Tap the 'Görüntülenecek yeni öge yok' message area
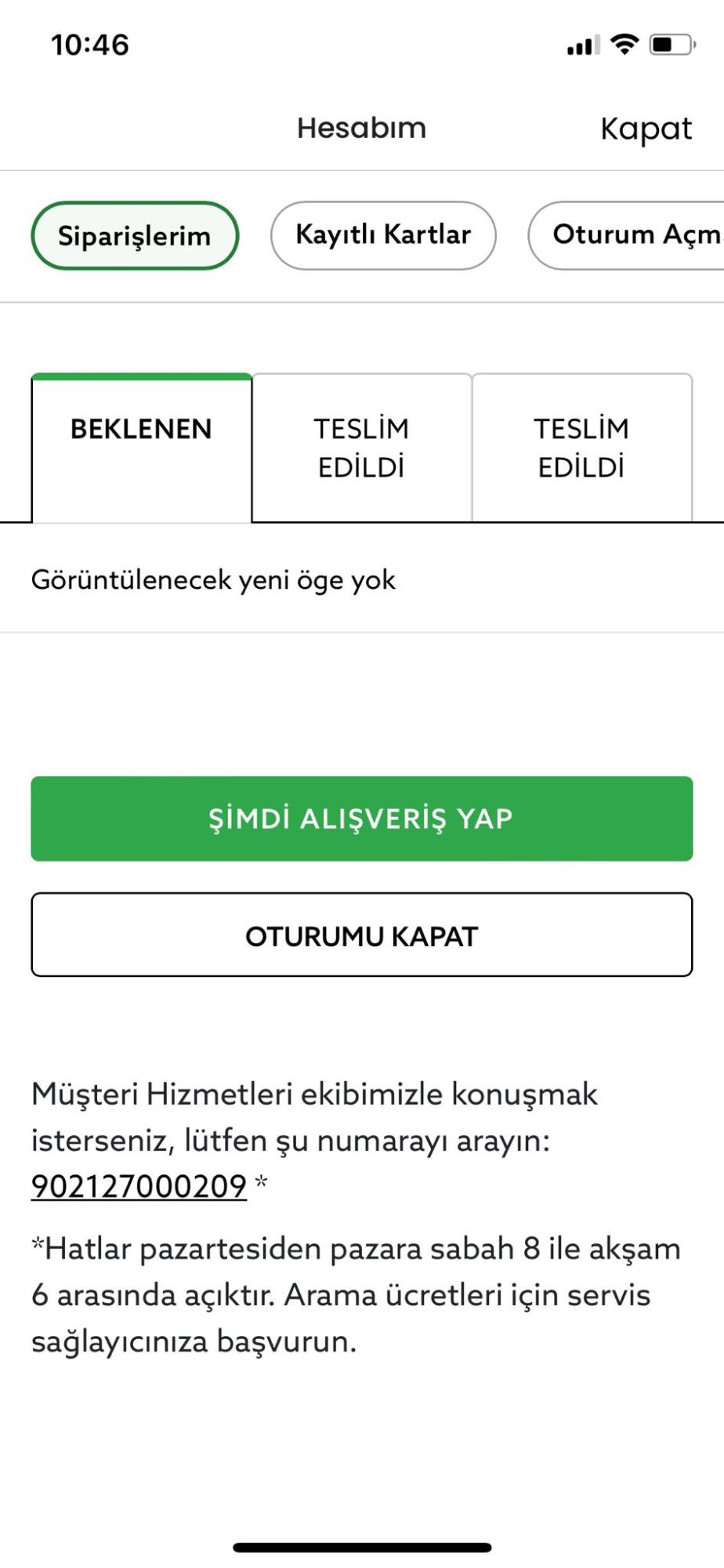This screenshot has height=1568, width=724. (x=213, y=579)
